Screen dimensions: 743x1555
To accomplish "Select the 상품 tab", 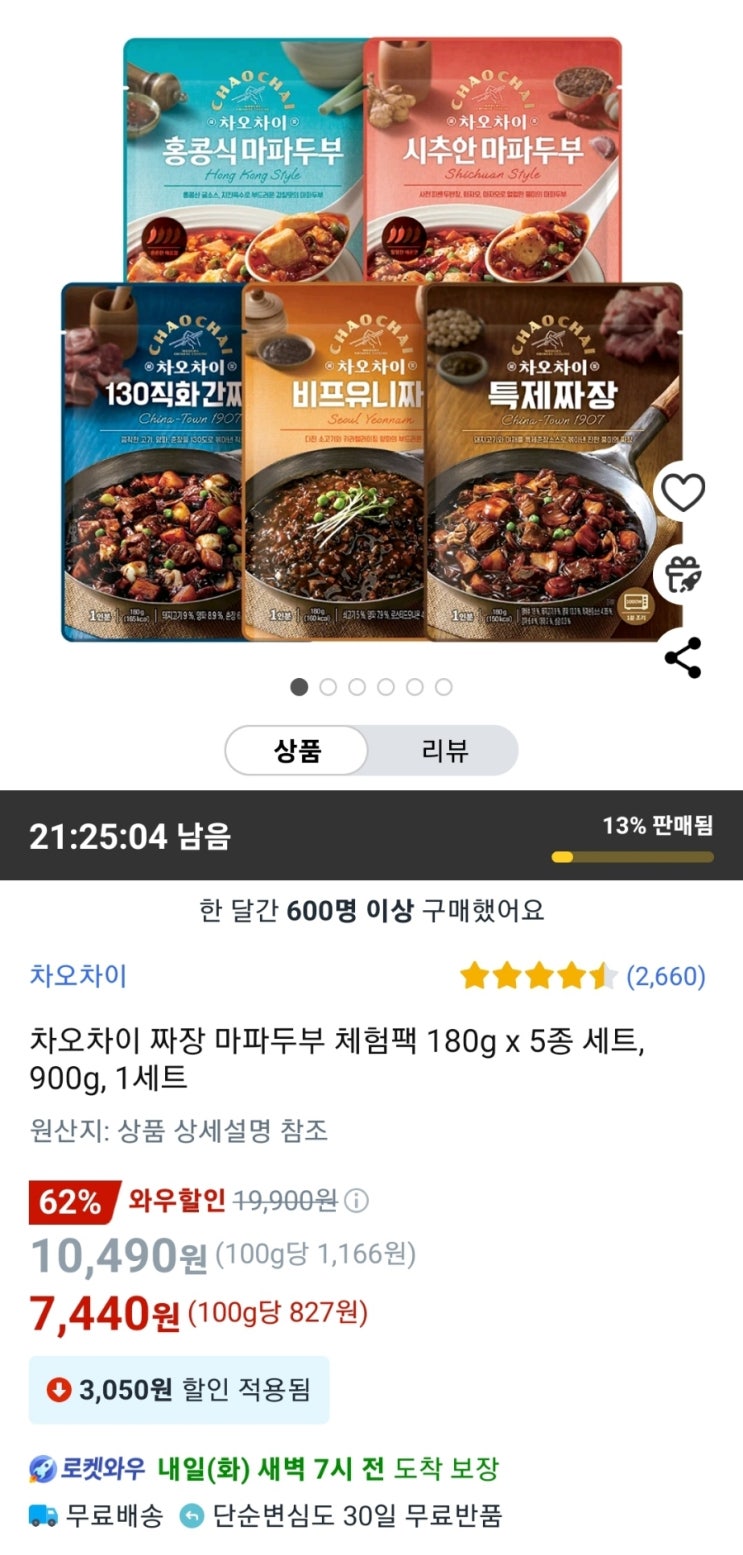I will click(x=298, y=751).
